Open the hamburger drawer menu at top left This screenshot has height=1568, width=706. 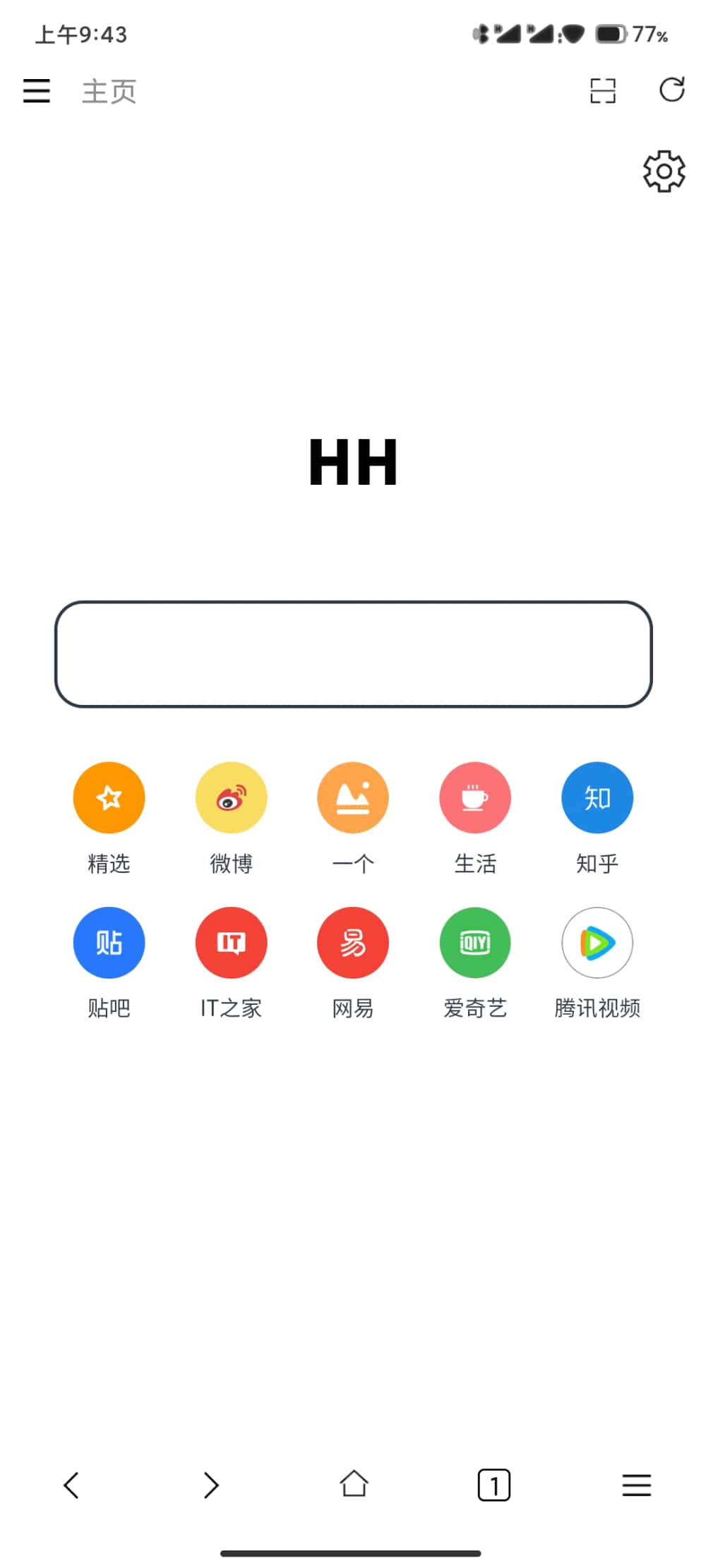pyautogui.click(x=37, y=91)
